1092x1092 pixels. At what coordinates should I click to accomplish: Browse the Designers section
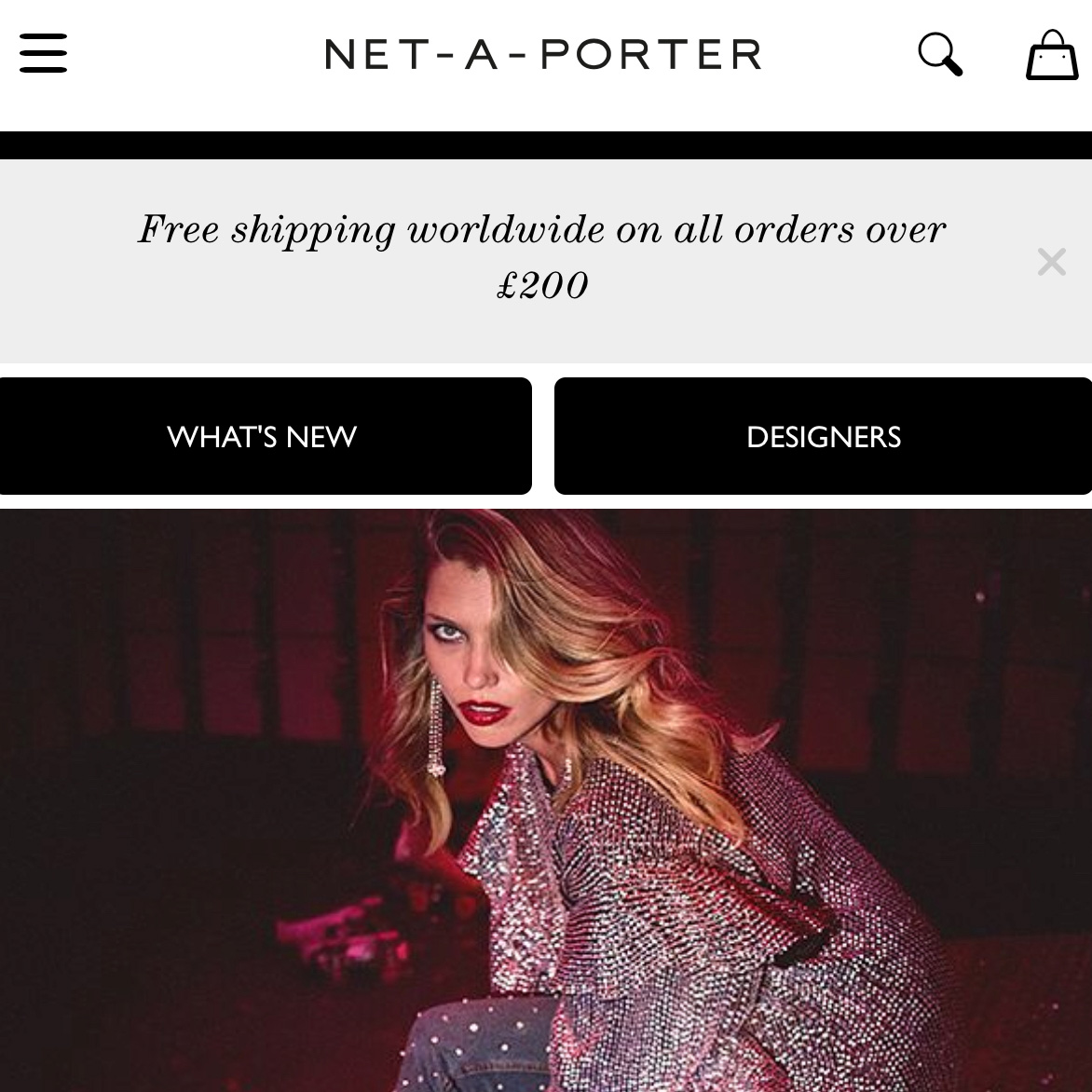click(823, 436)
